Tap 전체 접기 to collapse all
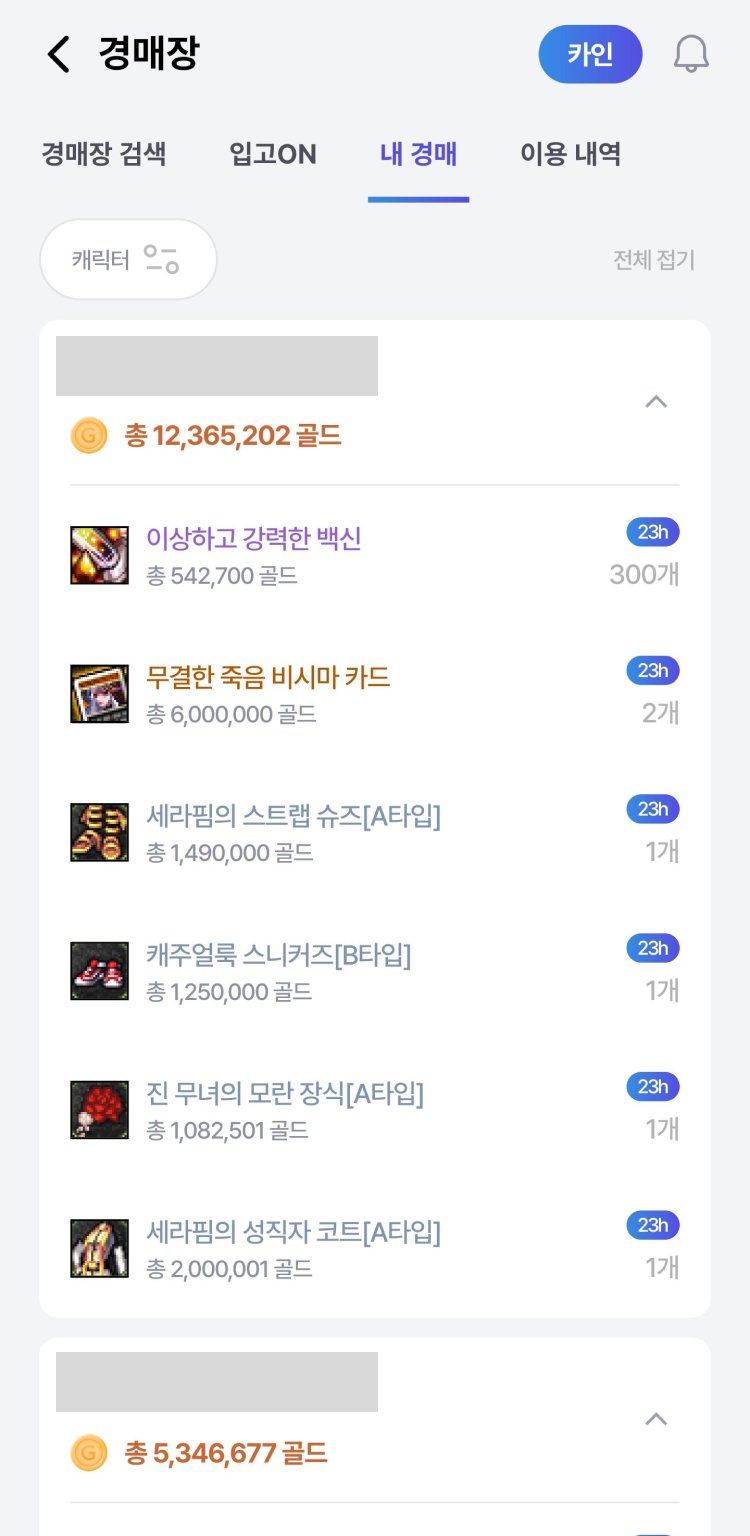The height and width of the screenshot is (1536, 750). [x=653, y=260]
